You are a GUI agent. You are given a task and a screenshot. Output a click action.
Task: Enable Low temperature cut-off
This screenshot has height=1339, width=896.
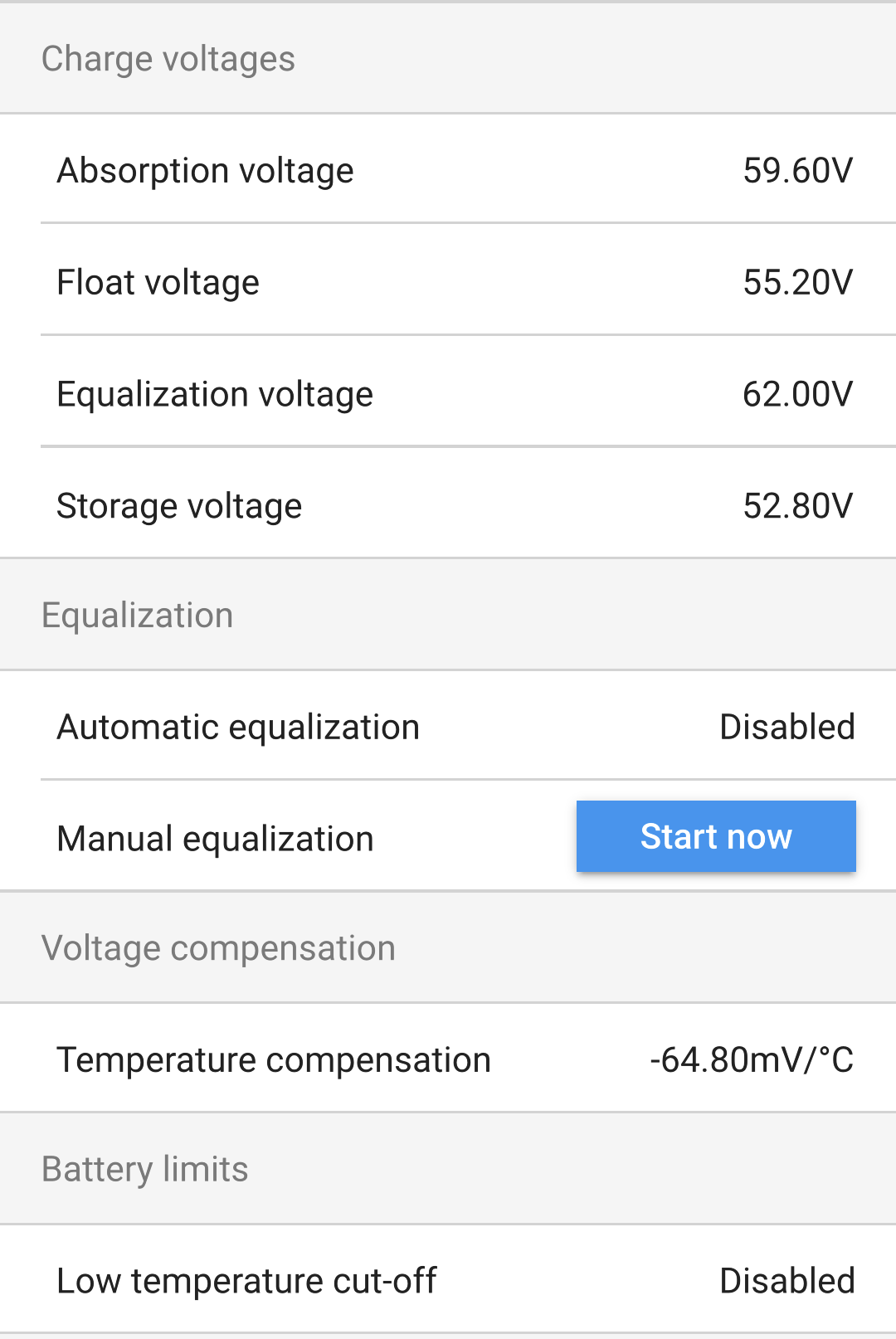[x=786, y=1281]
